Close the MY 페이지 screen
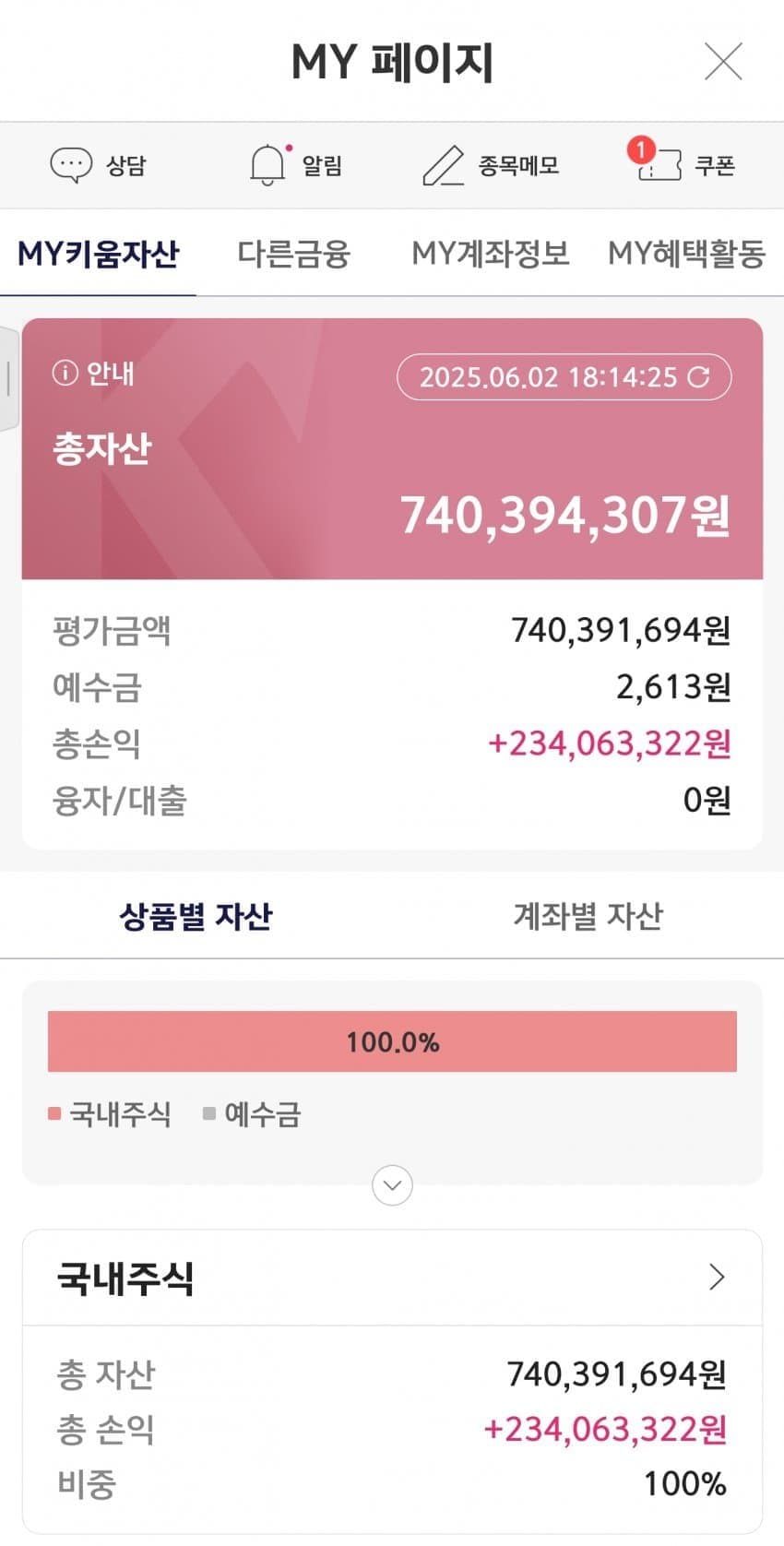This screenshot has height=1546, width=784. [x=722, y=63]
